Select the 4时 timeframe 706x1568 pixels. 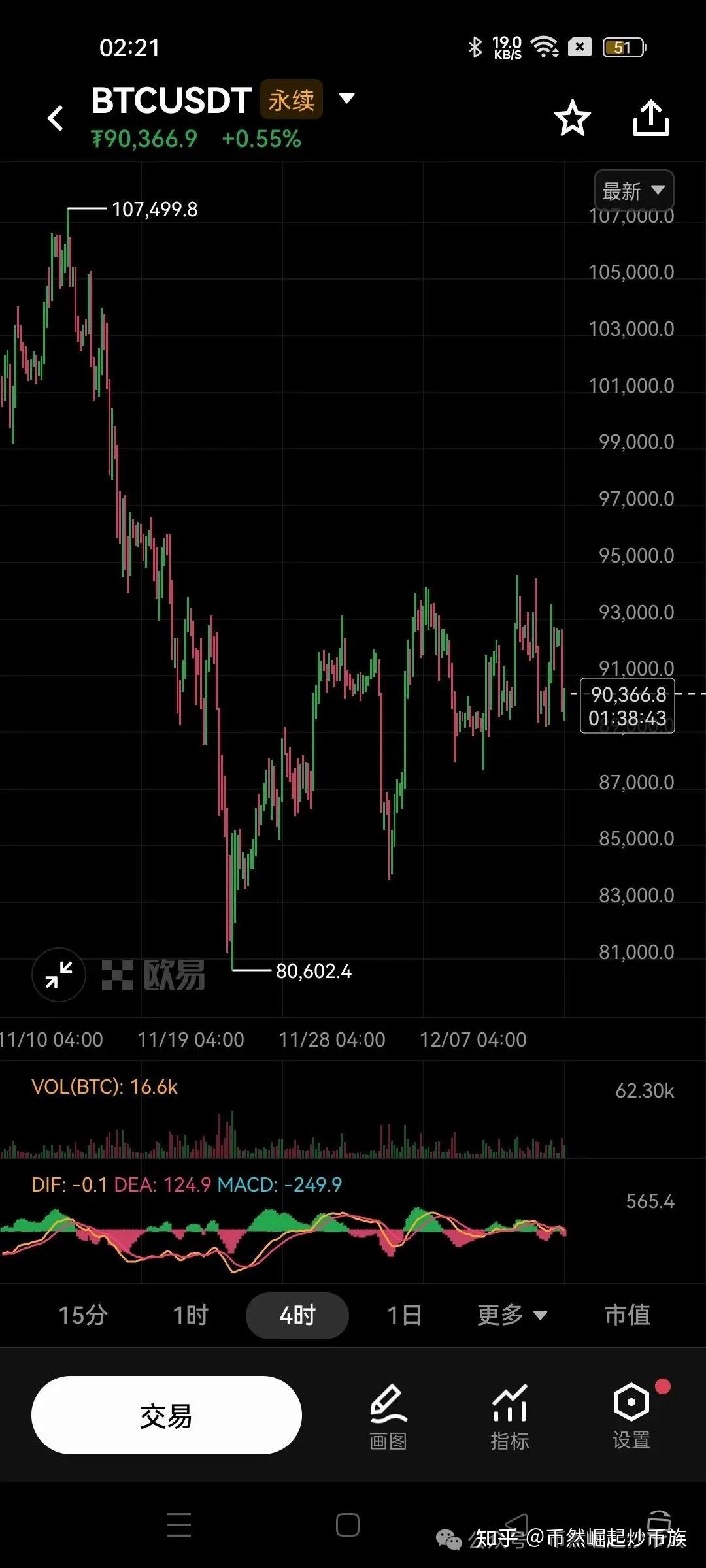pos(297,1315)
